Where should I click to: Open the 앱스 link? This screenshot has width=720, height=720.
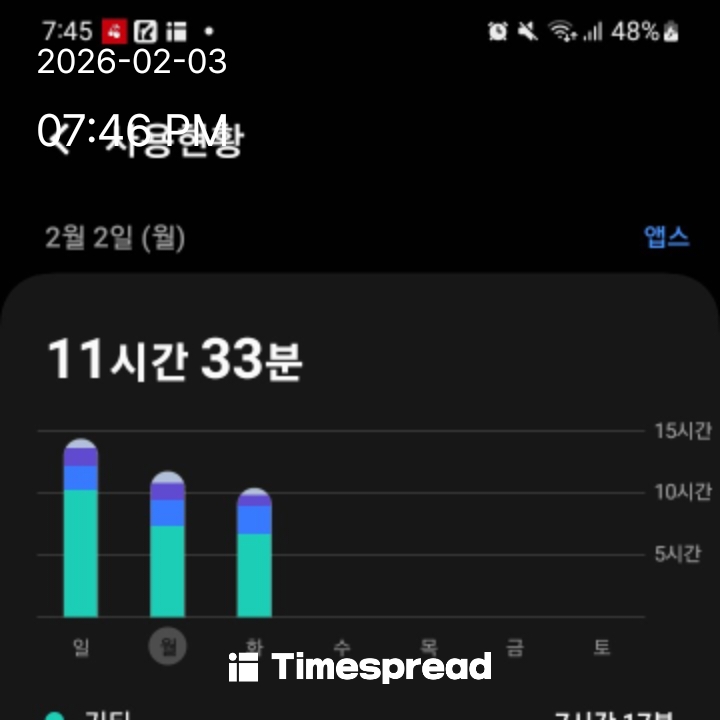666,237
